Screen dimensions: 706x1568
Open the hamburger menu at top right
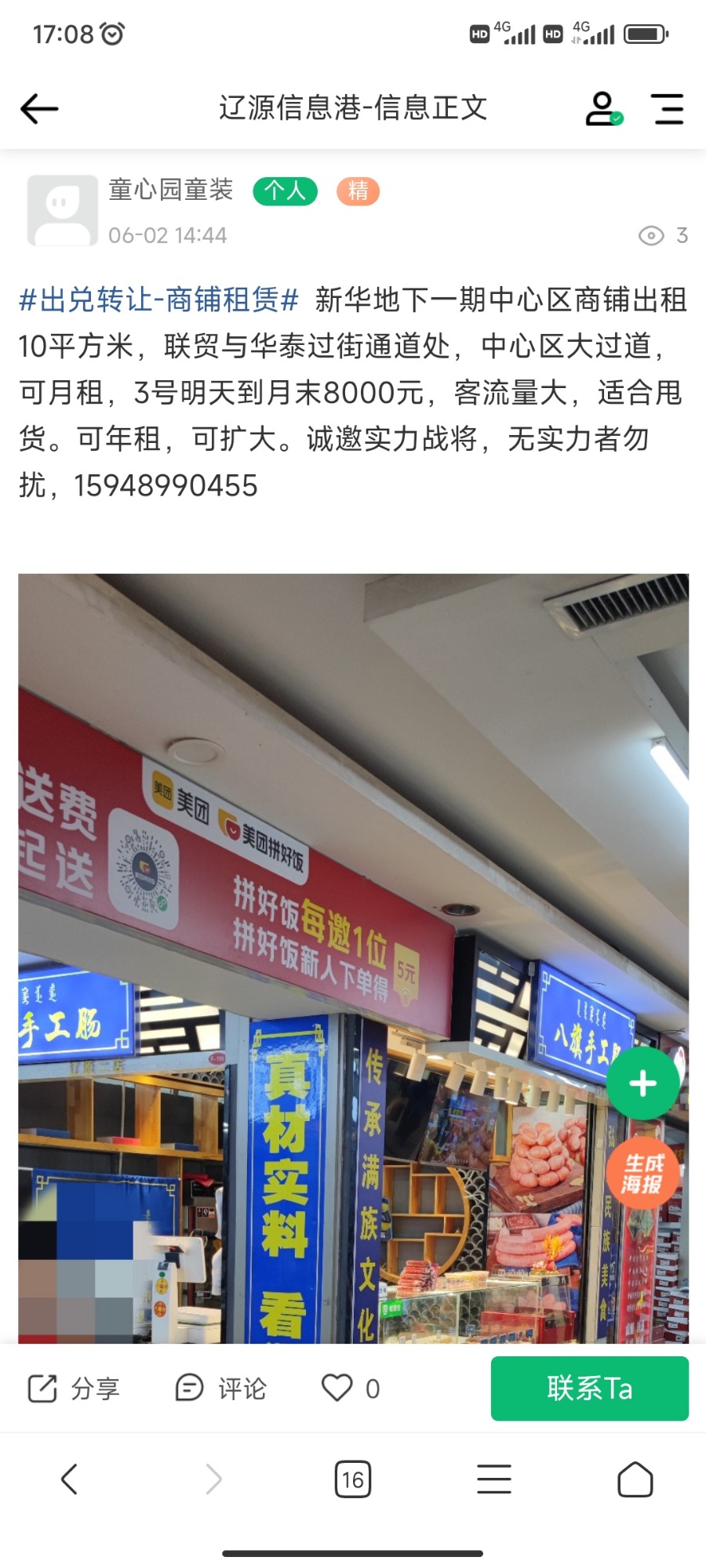point(668,108)
